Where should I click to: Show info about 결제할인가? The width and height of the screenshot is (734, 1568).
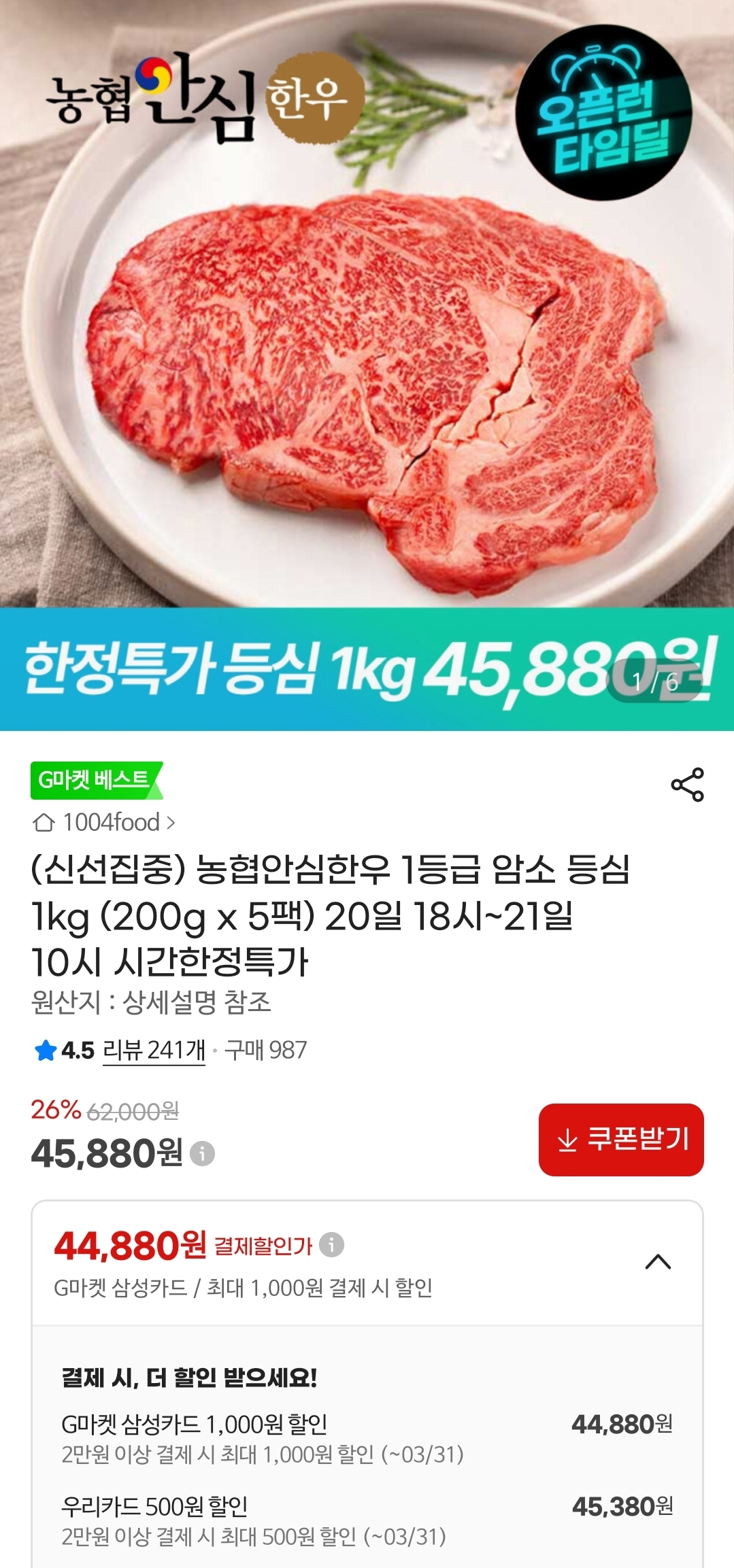(x=332, y=1245)
